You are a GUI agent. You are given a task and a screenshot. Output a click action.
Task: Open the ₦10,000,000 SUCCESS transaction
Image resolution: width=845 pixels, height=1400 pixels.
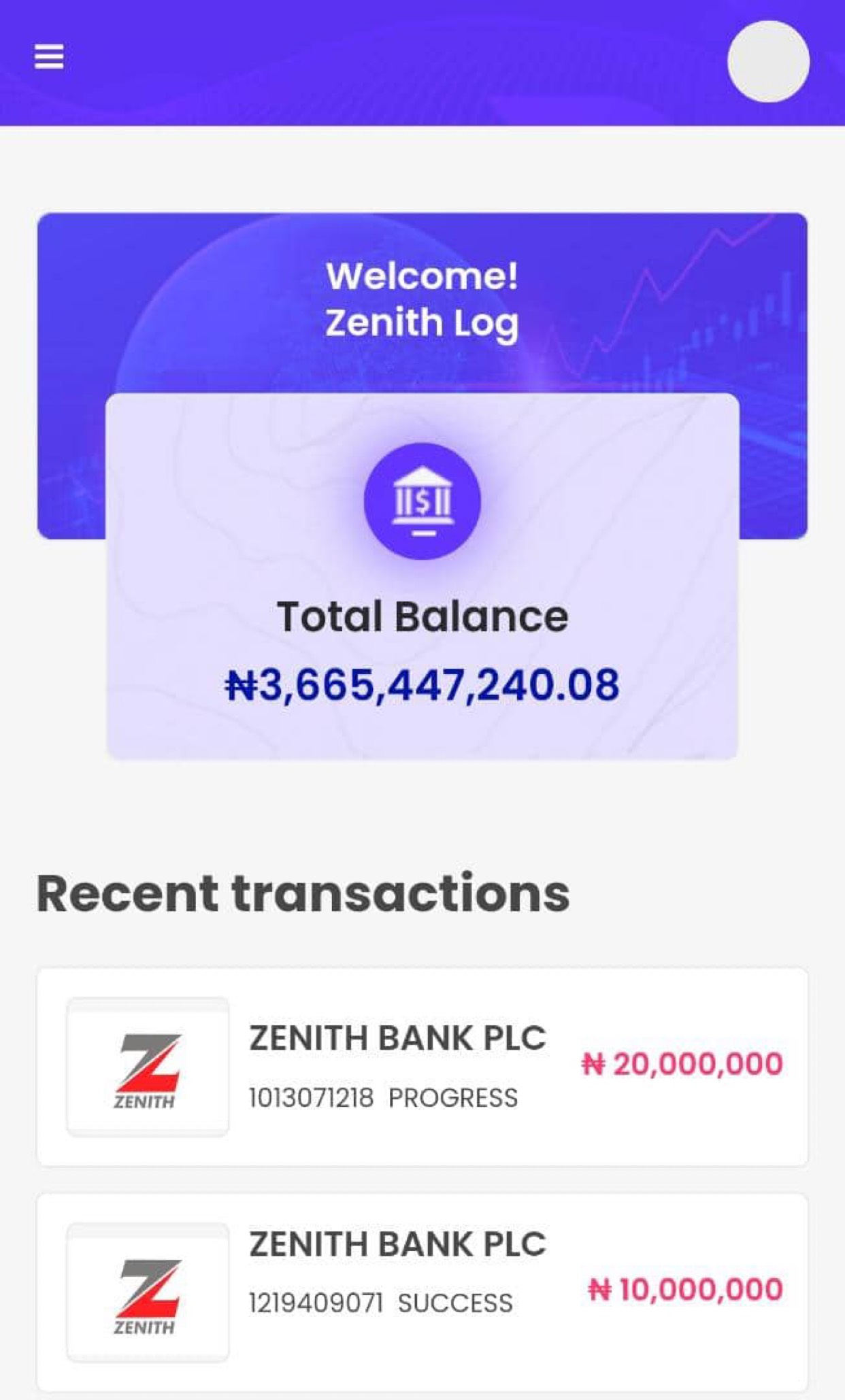pos(422,1291)
